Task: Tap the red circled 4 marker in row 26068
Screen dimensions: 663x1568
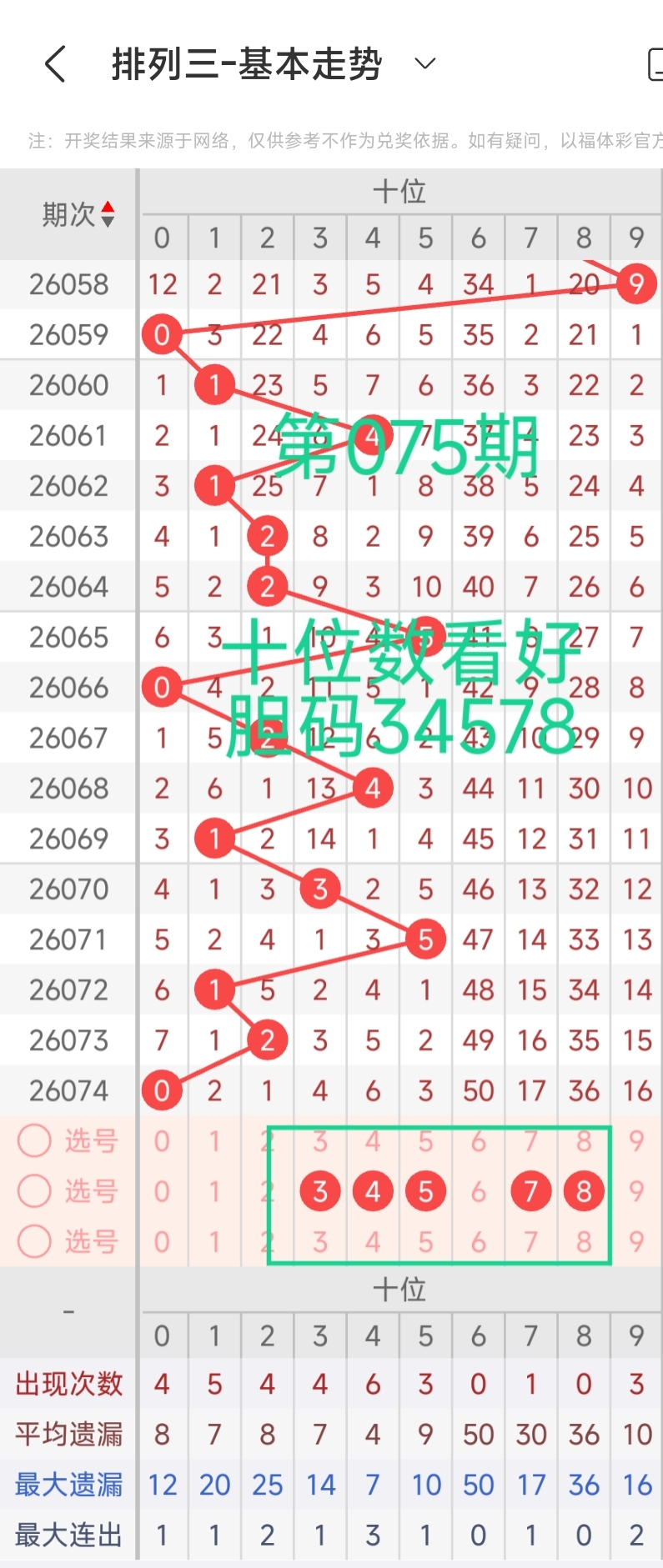Action: [x=372, y=787]
